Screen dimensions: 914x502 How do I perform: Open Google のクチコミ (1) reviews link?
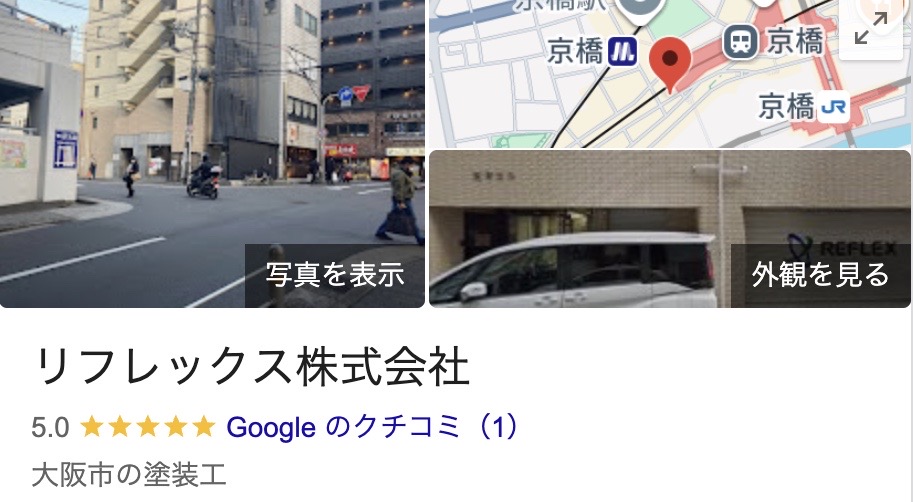[x=373, y=427]
